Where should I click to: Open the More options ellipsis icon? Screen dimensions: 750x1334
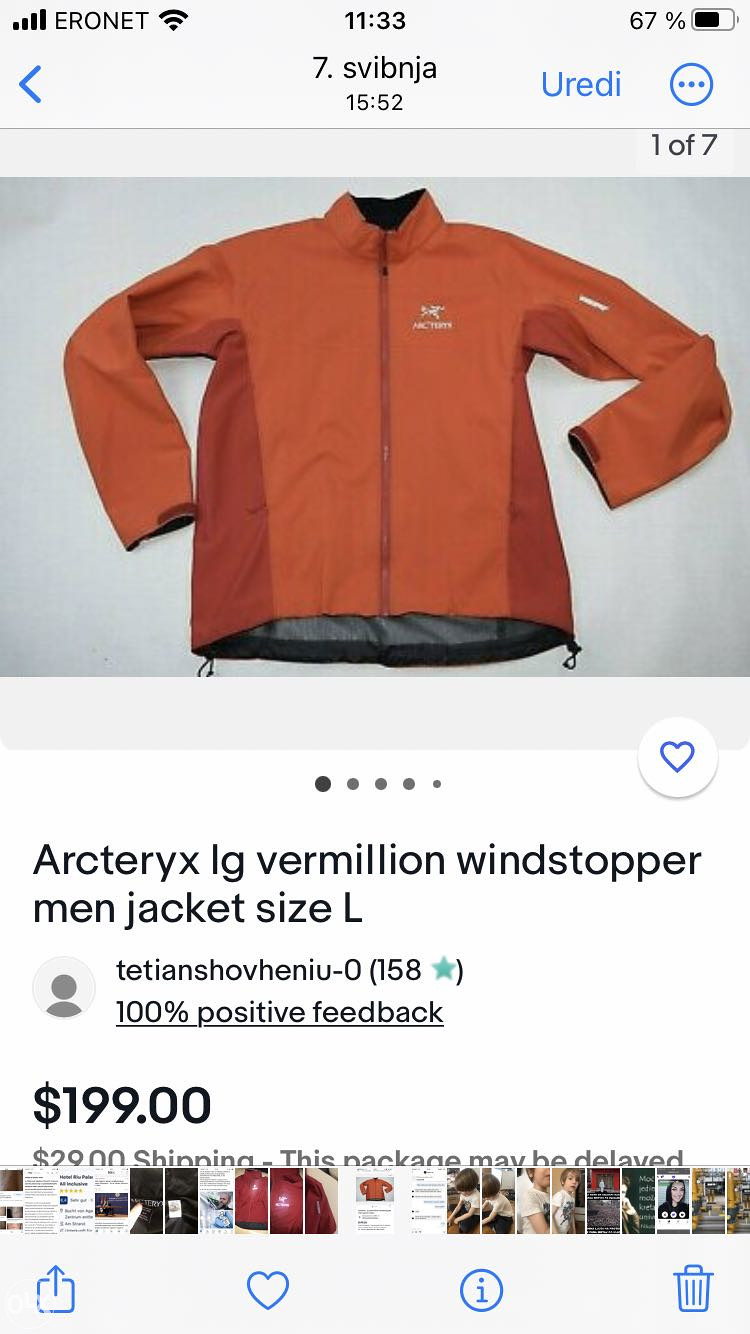(x=691, y=84)
